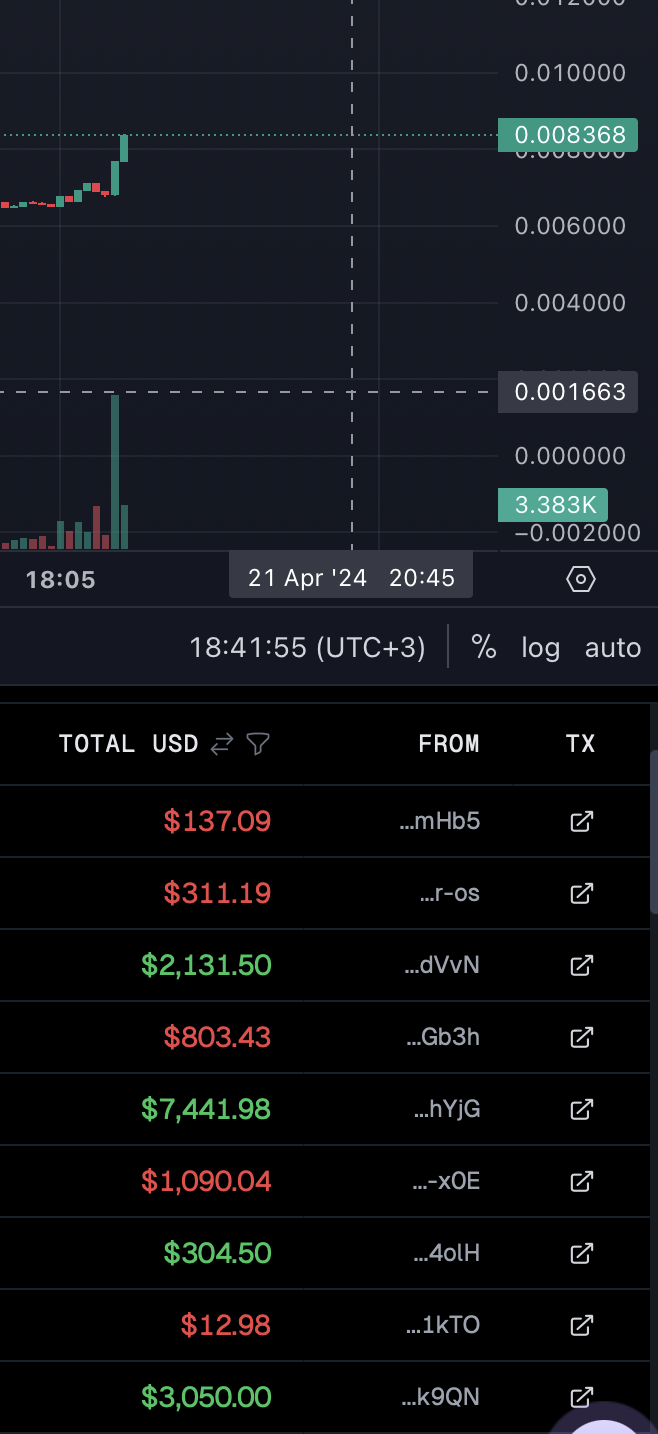The image size is (658, 1434).
Task: Open transaction link for $803.43 trade
Action: (x=581, y=1037)
